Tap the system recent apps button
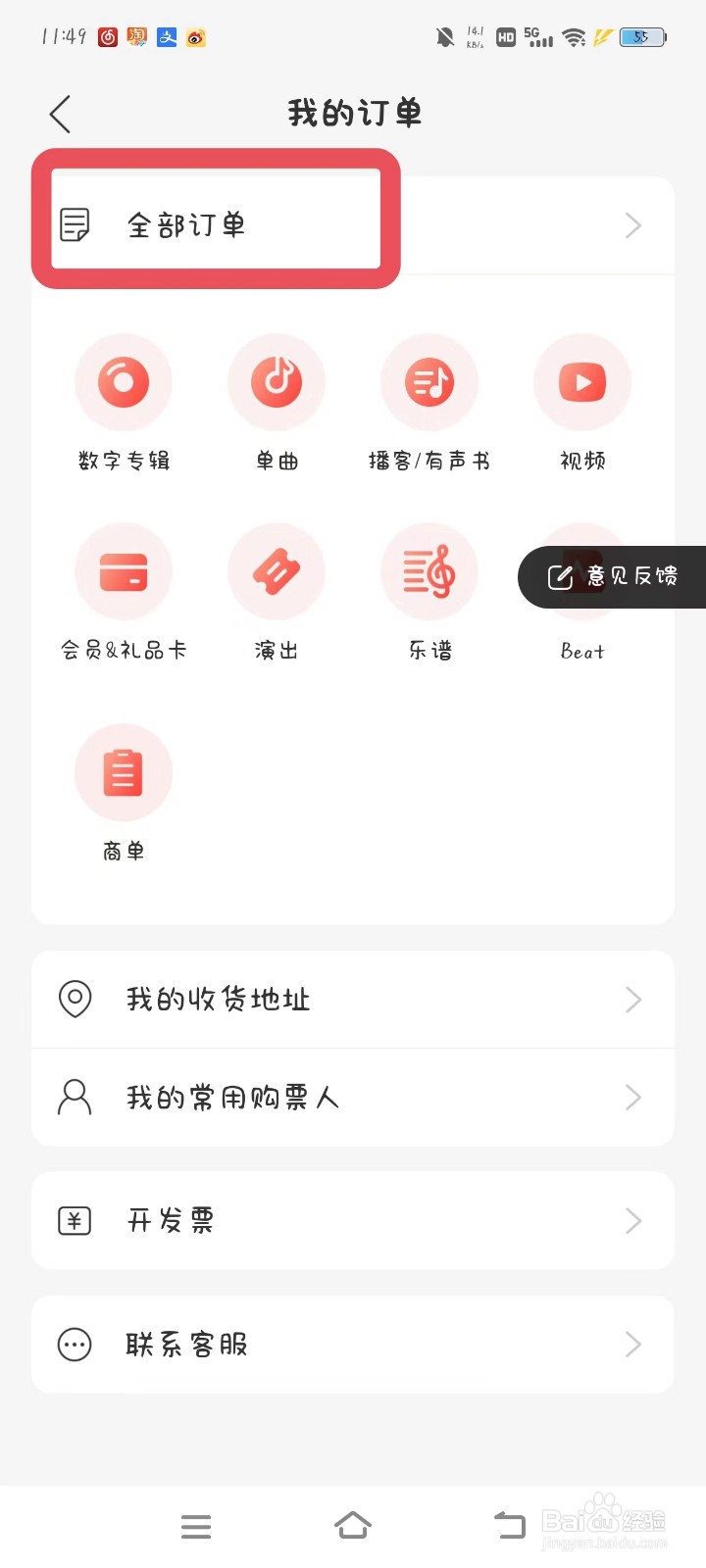Image resolution: width=706 pixels, height=1568 pixels. click(x=196, y=1526)
